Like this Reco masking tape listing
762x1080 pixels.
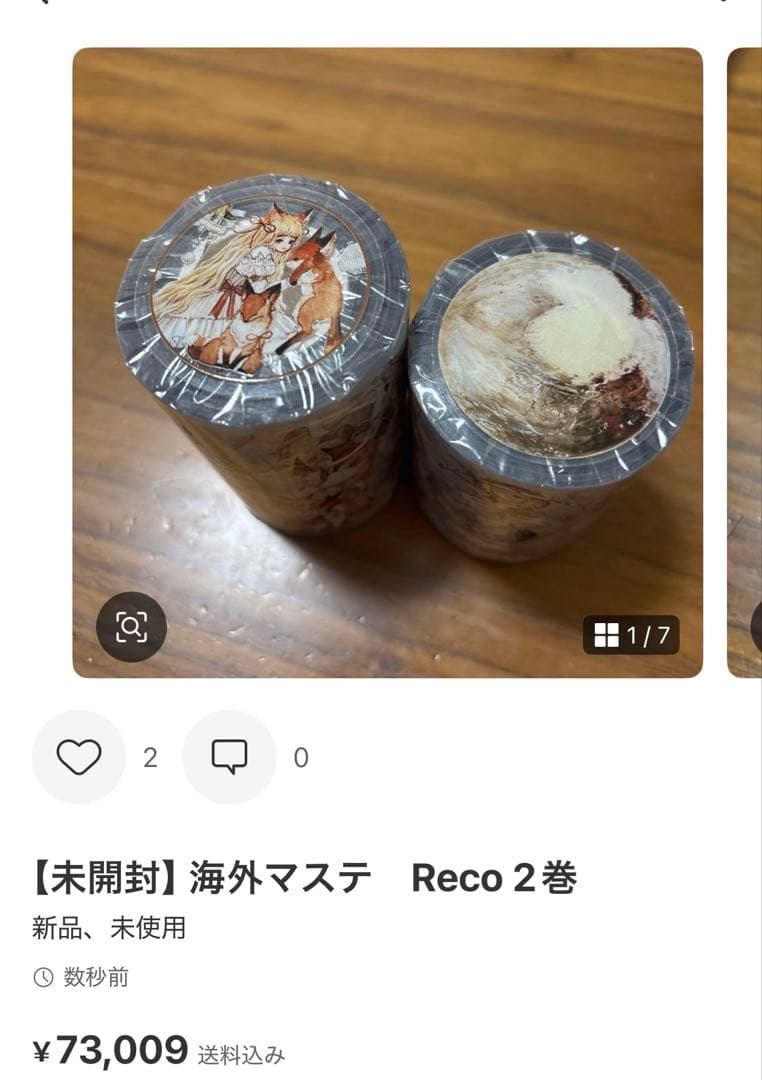[x=79, y=757]
